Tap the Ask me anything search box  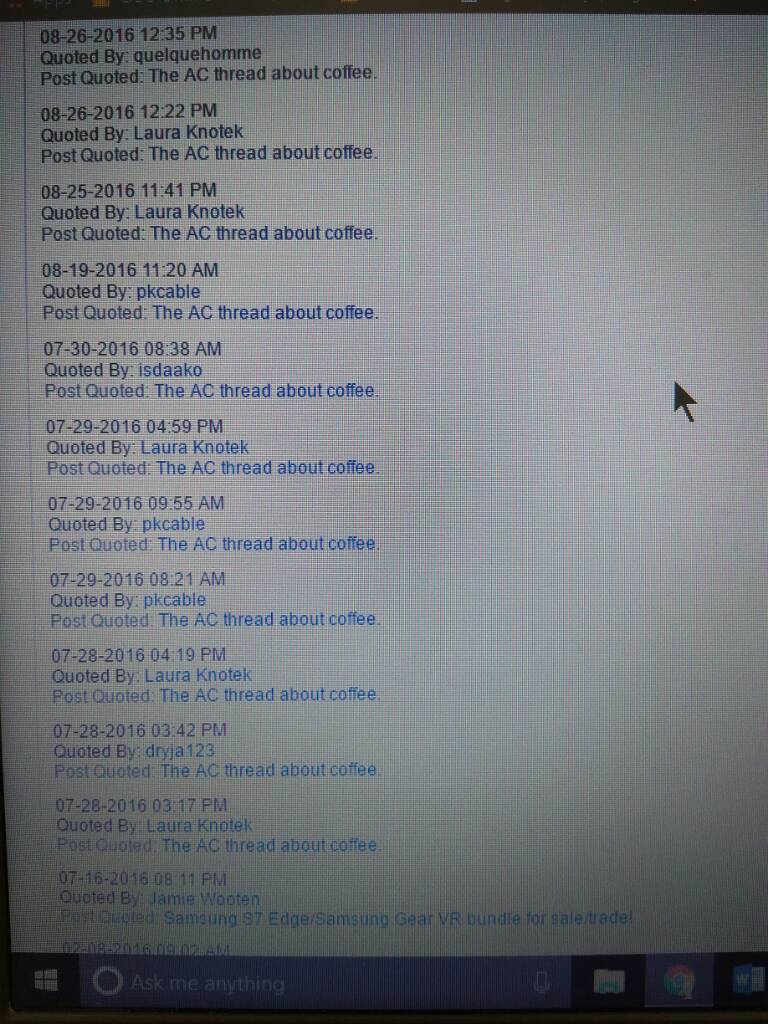tap(300, 984)
